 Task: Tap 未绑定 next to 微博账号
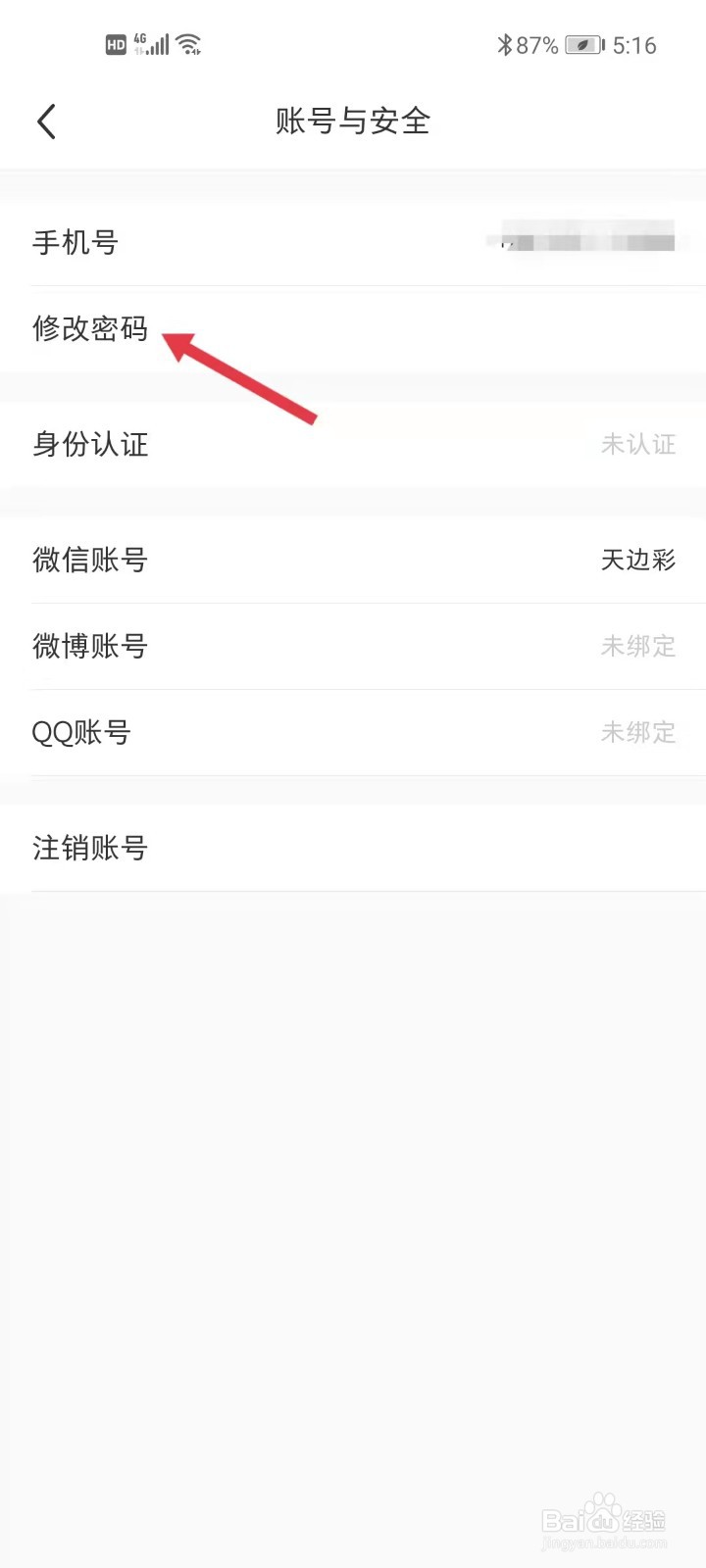point(638,647)
